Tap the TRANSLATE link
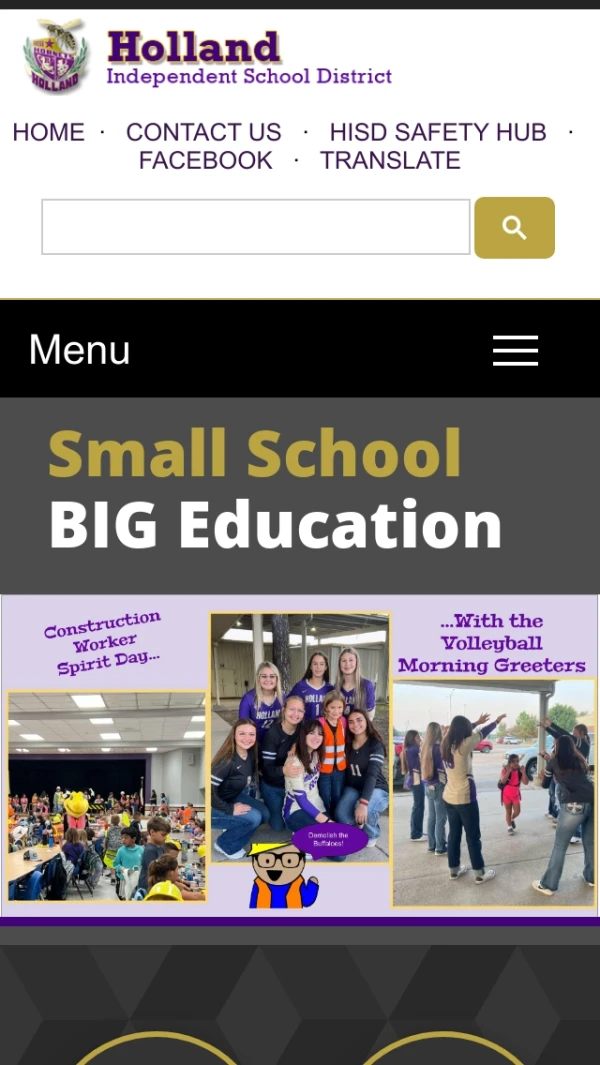This screenshot has height=1065, width=600. pyautogui.click(x=390, y=160)
